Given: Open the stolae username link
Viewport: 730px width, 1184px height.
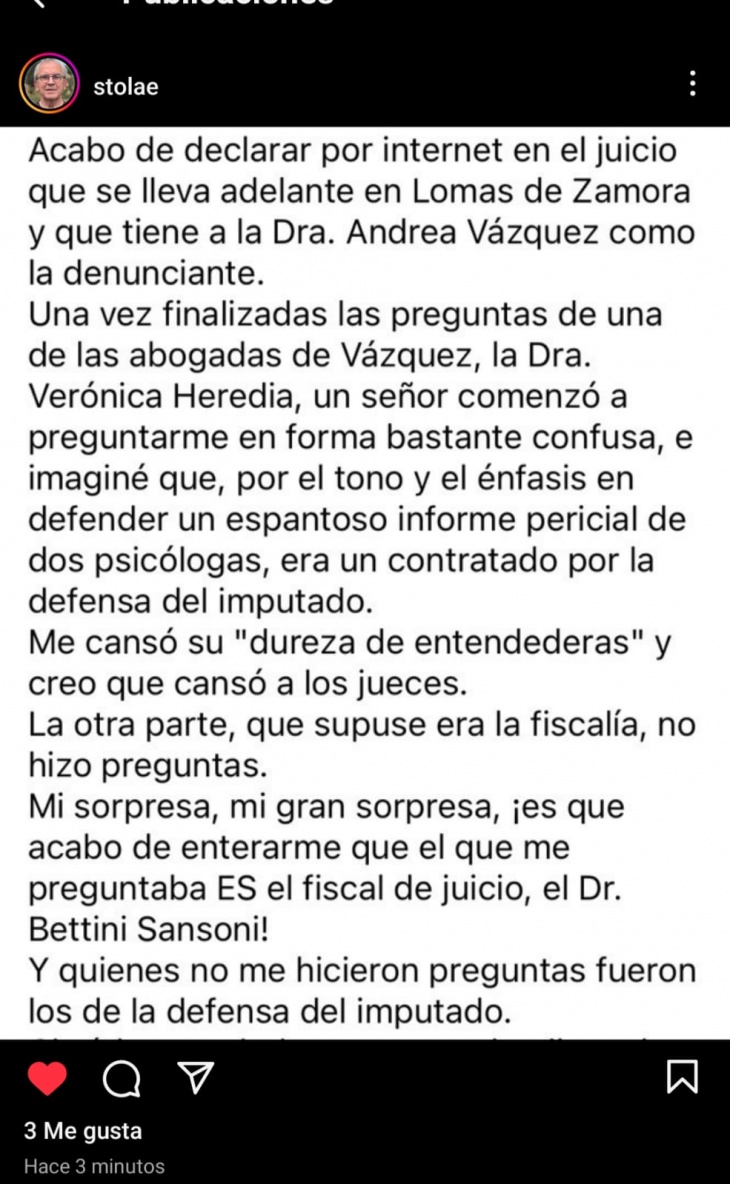Looking at the screenshot, I should click(x=125, y=86).
